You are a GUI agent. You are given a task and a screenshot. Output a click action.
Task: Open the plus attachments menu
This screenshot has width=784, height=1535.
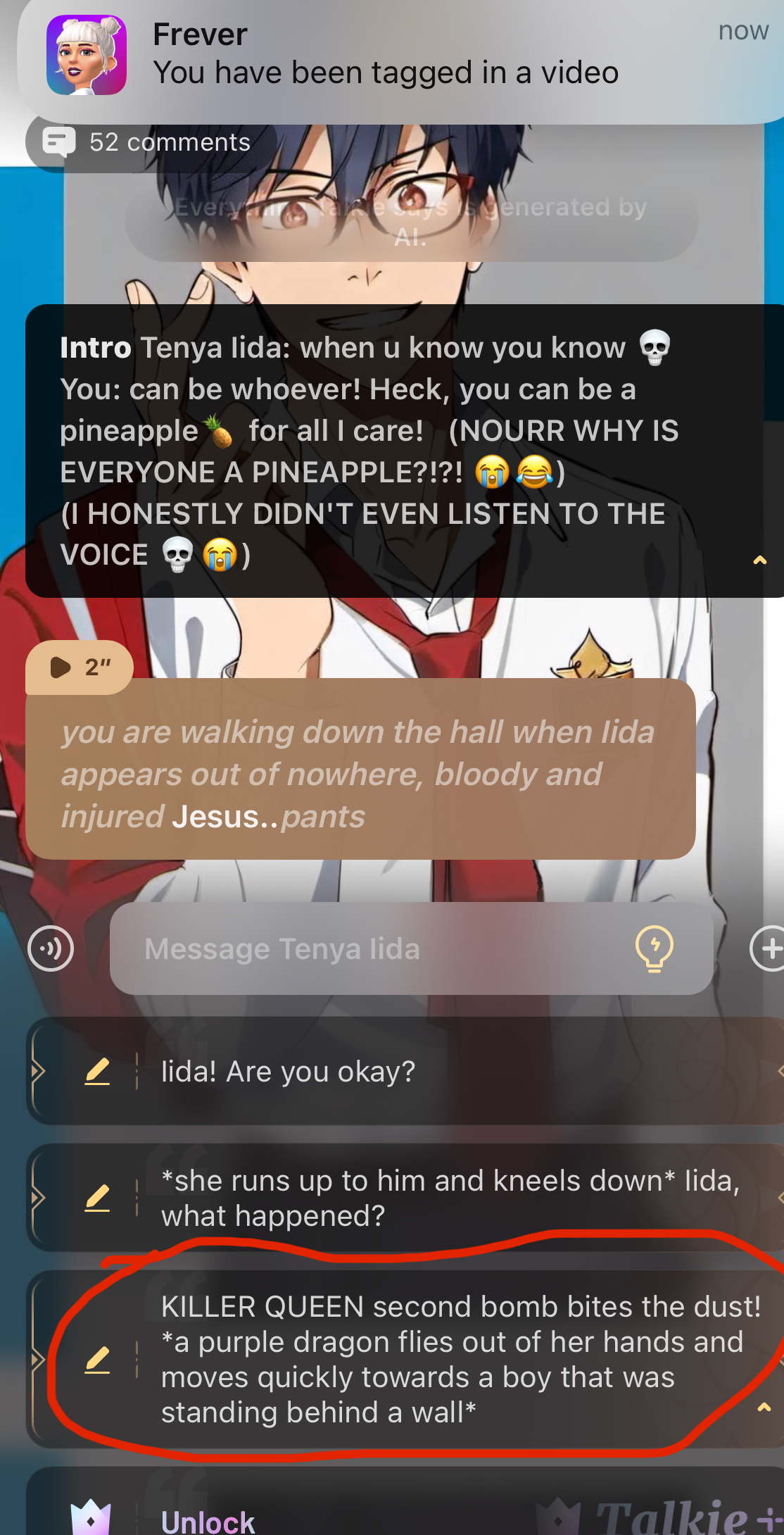coord(769,948)
